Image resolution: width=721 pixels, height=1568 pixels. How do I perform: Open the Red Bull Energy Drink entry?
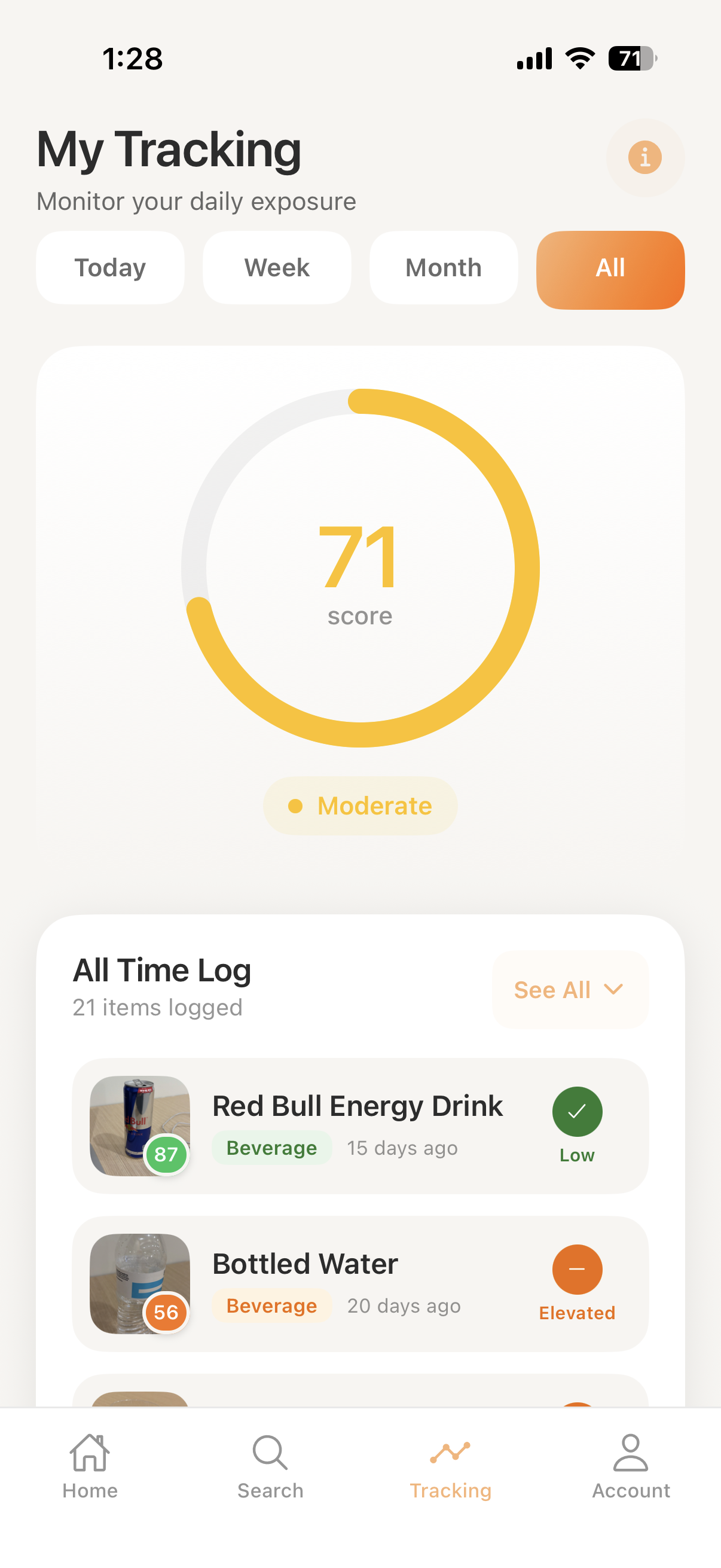click(359, 1125)
